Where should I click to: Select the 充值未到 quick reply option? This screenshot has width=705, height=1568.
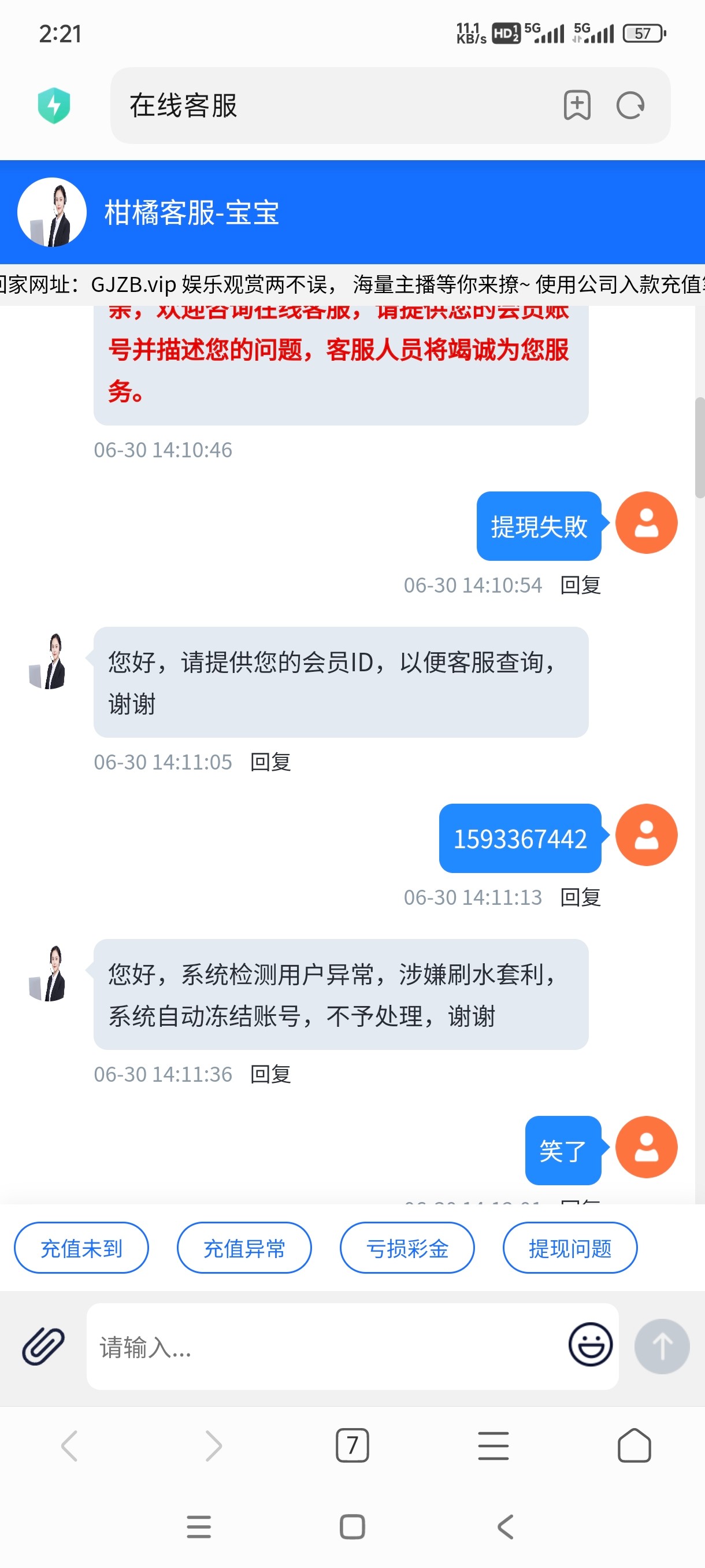pos(81,1247)
